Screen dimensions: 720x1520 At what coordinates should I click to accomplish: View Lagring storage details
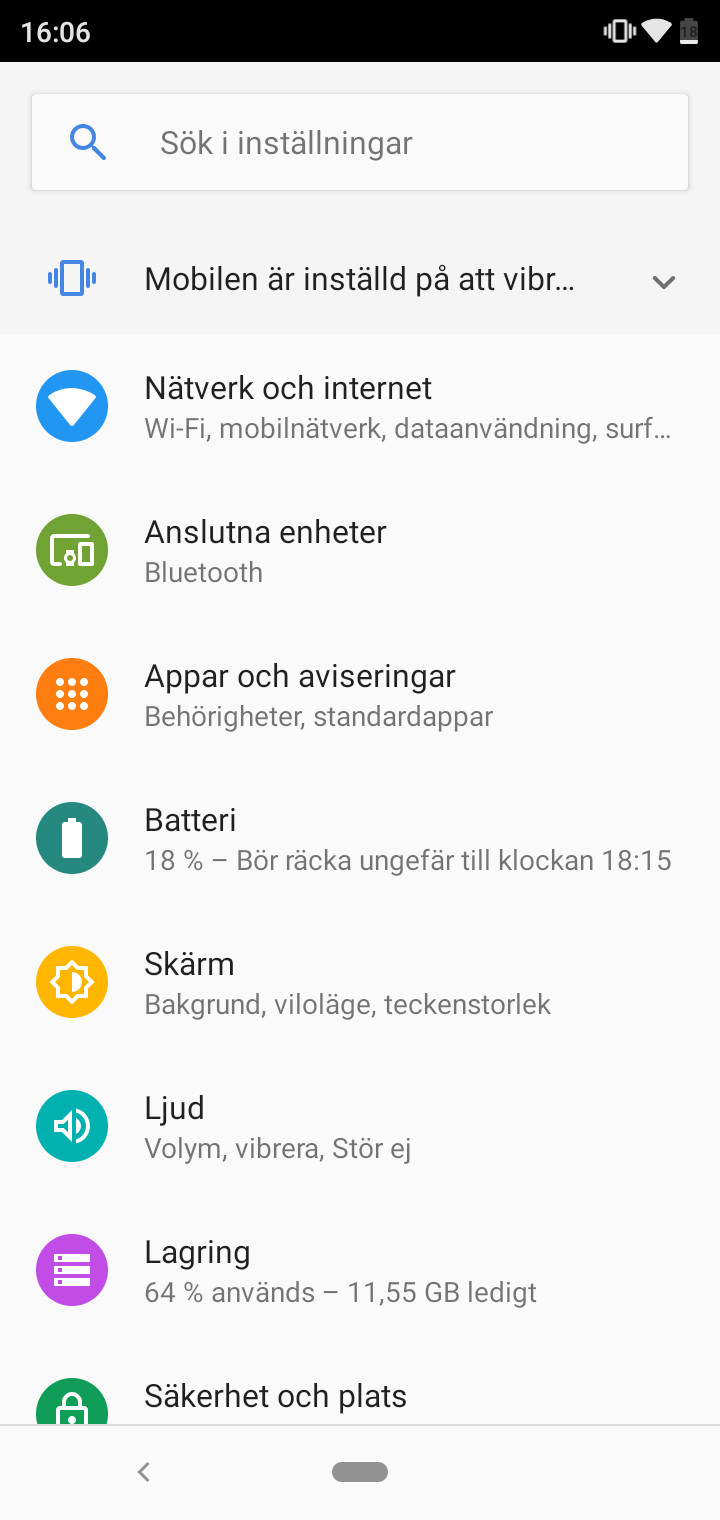pyautogui.click(x=360, y=1271)
